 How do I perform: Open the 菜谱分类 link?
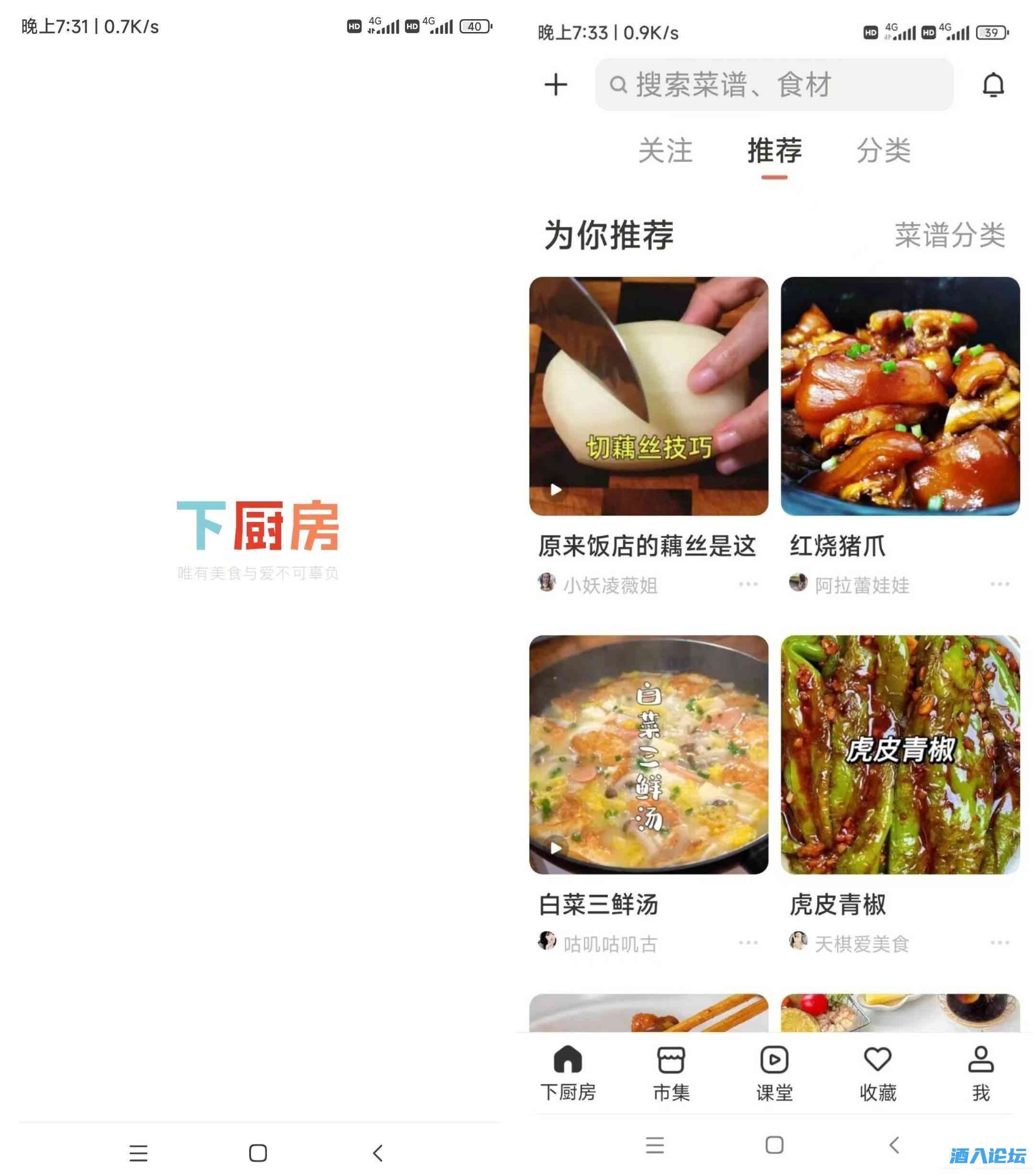click(949, 235)
